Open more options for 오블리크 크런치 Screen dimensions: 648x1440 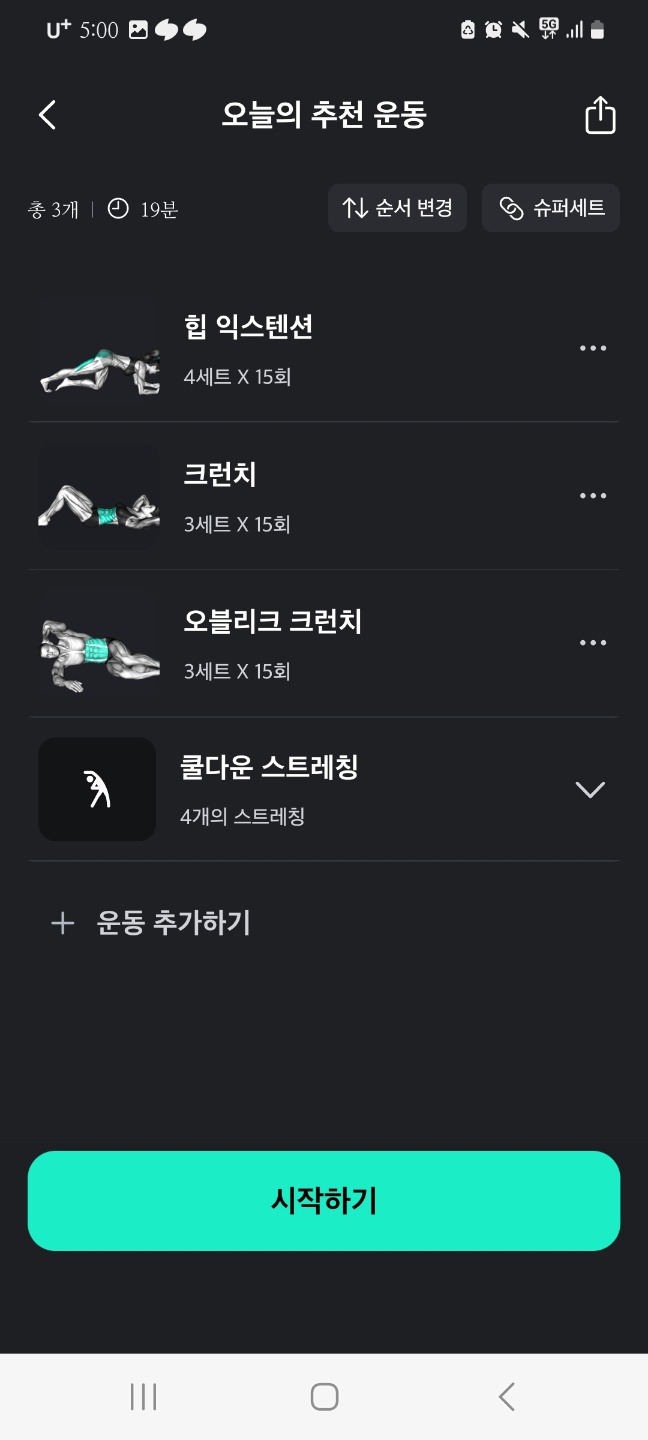coord(593,643)
